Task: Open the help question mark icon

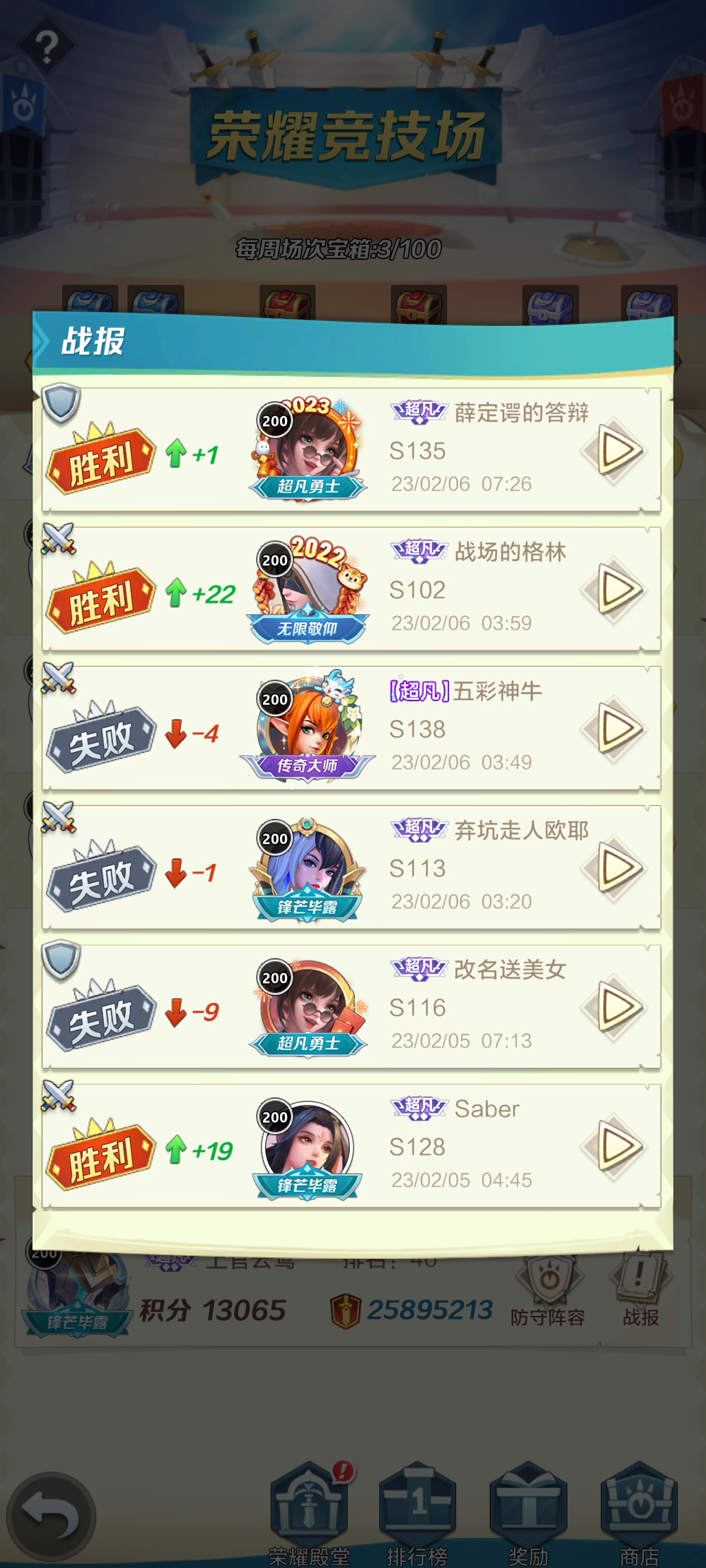Action: click(46, 47)
